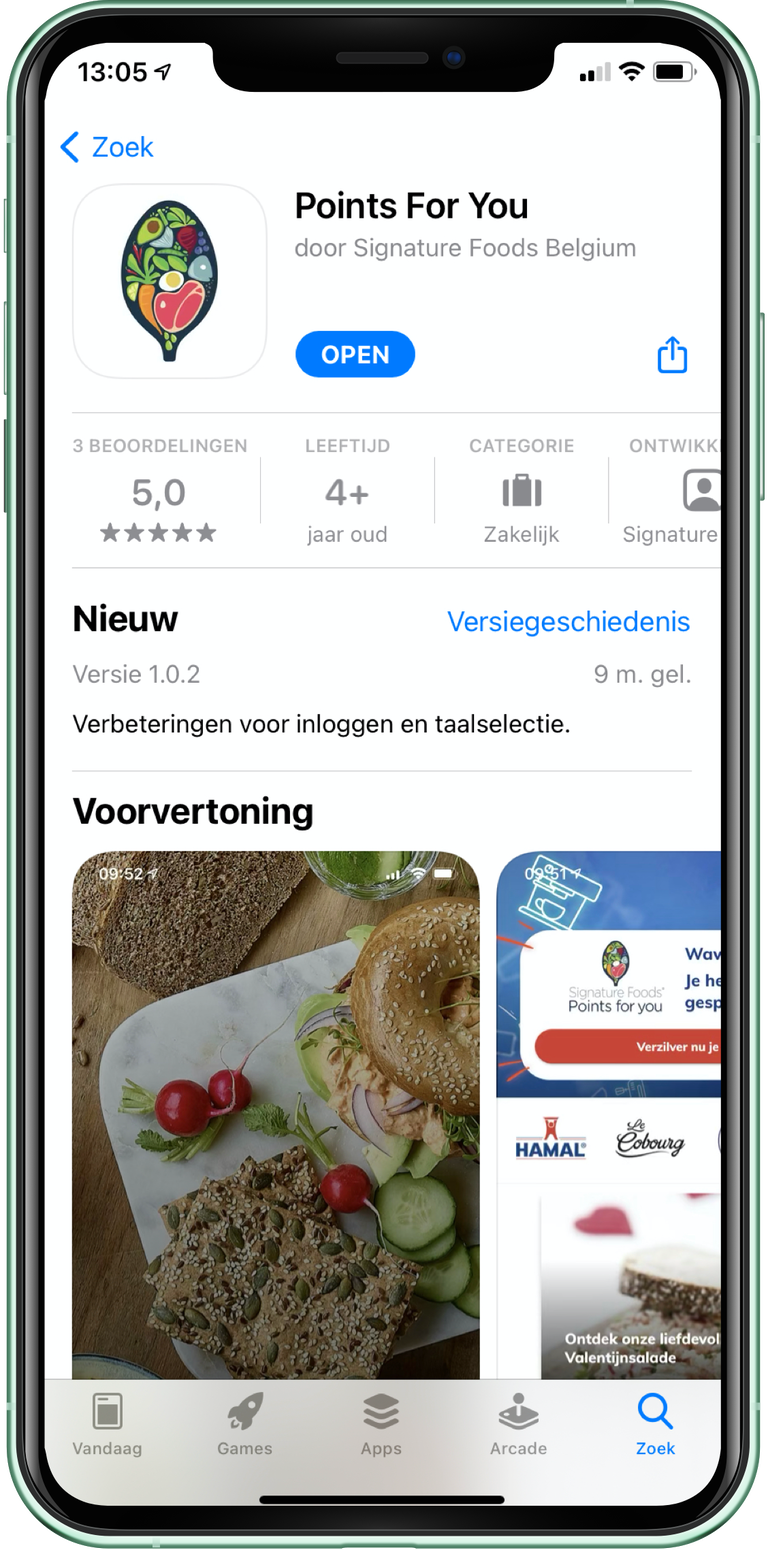View the 3 beoordelingen rating section
This screenshot has width=768, height=1550.
[159, 492]
